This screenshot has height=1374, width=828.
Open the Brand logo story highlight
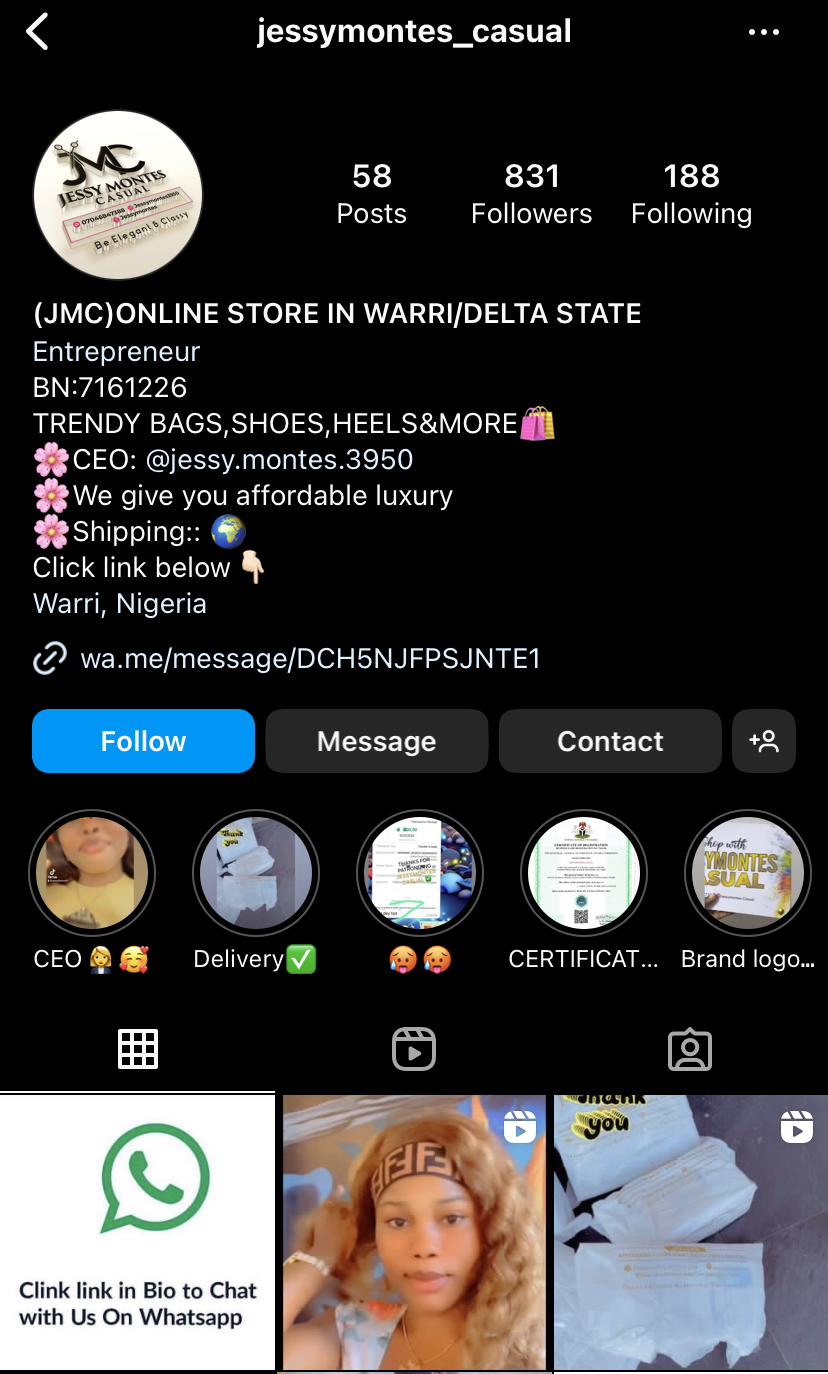(747, 872)
